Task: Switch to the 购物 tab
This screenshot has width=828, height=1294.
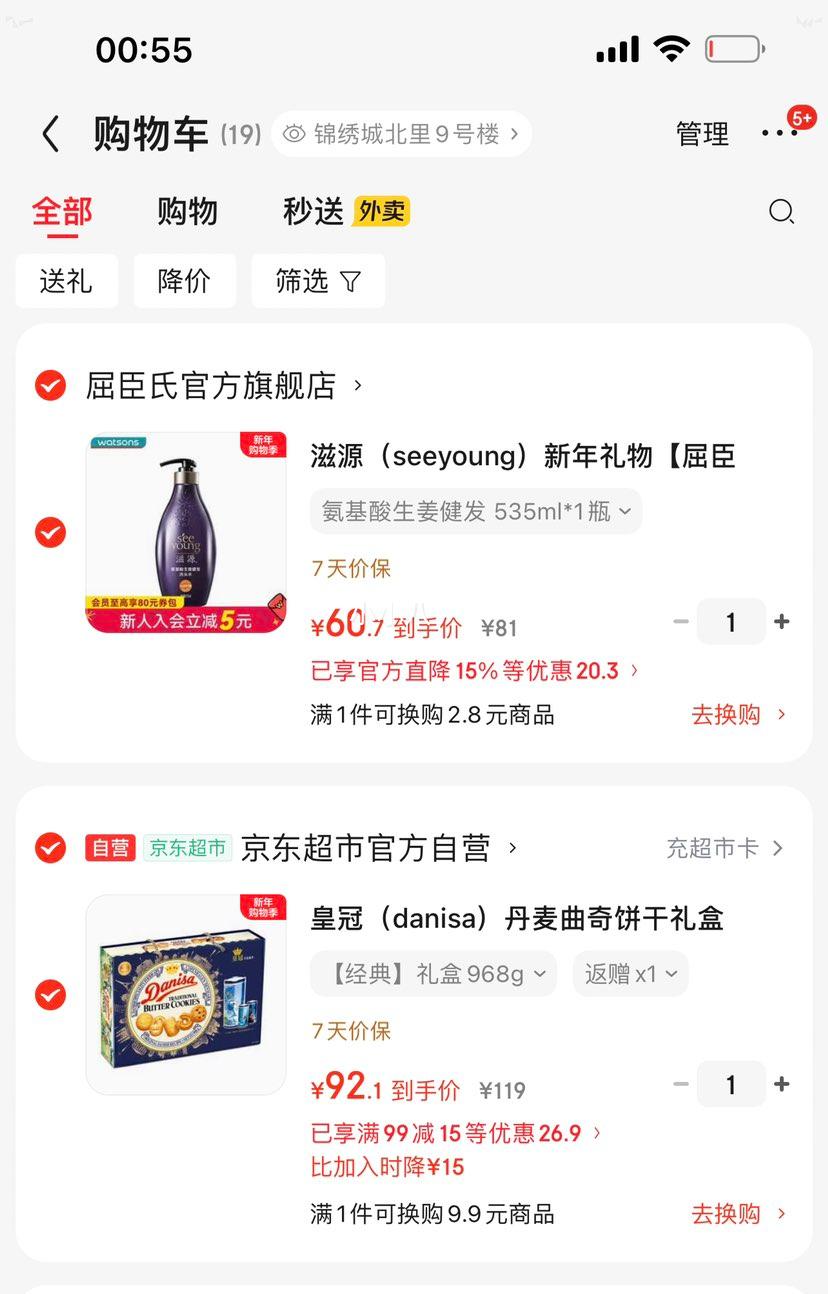Action: pyautogui.click(x=187, y=212)
